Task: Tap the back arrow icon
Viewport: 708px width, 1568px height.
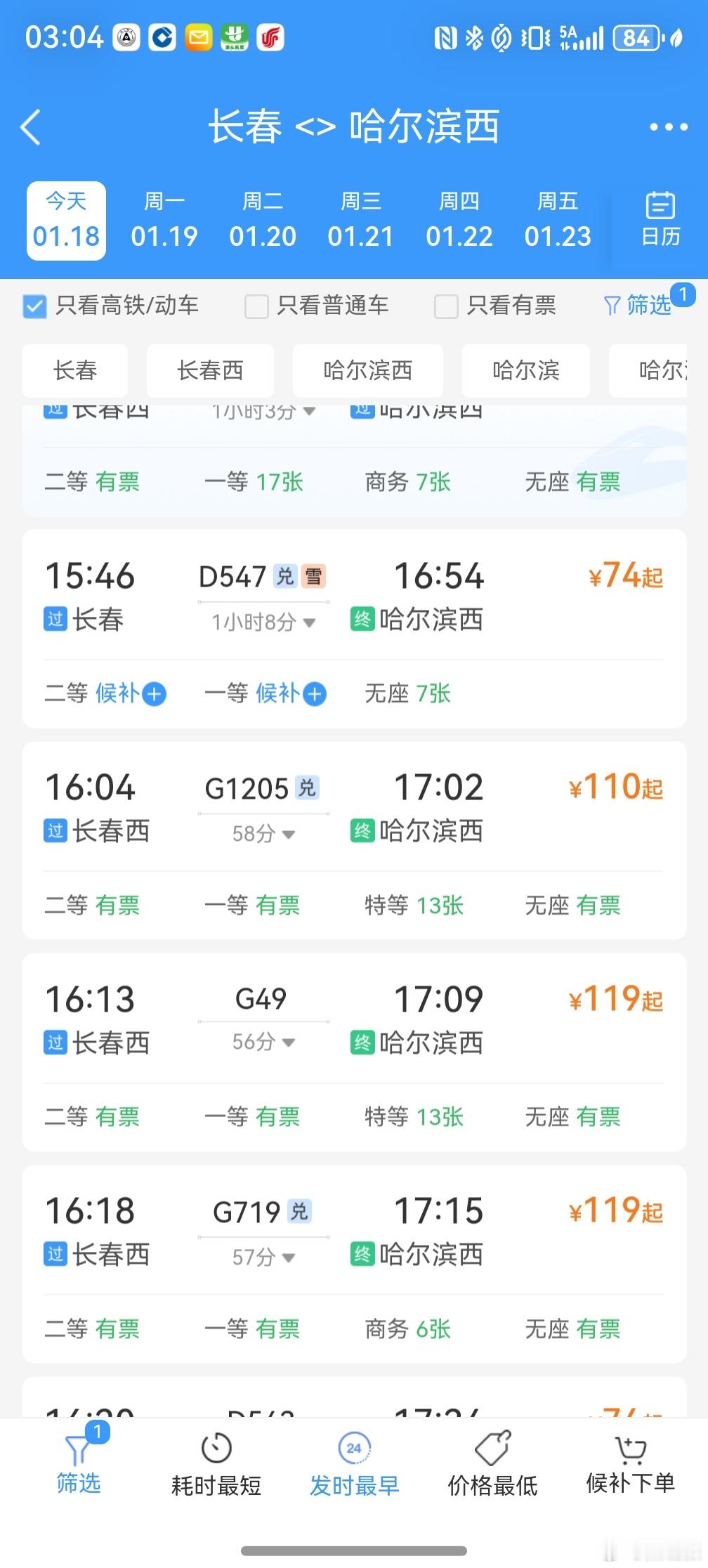Action: tap(29, 128)
